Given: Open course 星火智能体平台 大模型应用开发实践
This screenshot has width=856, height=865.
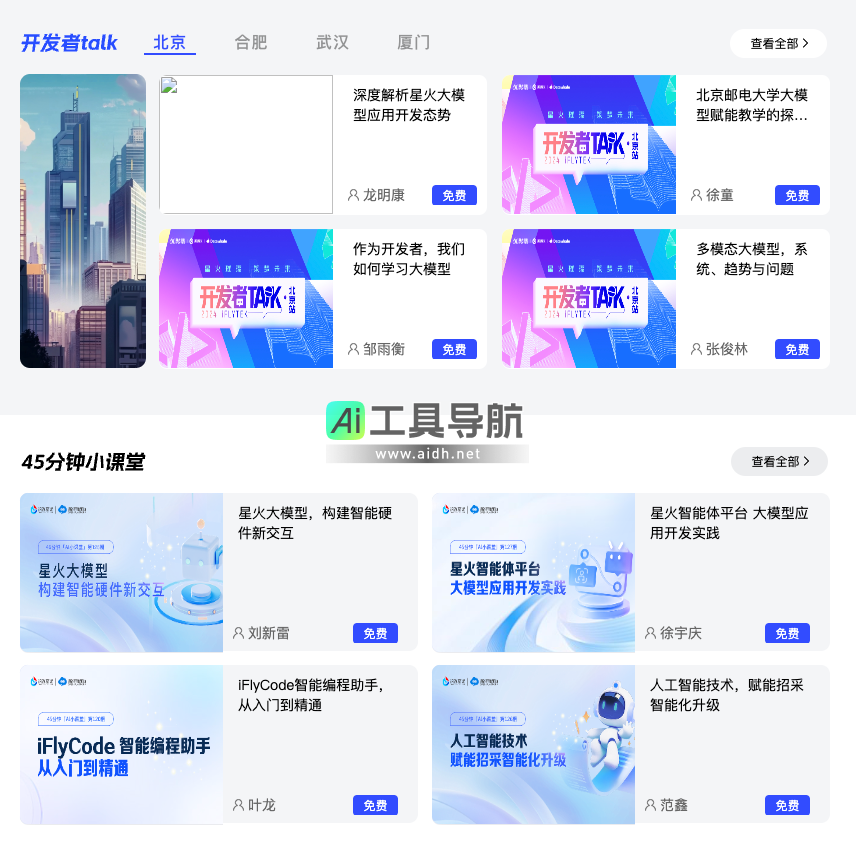Looking at the screenshot, I should click(729, 523).
